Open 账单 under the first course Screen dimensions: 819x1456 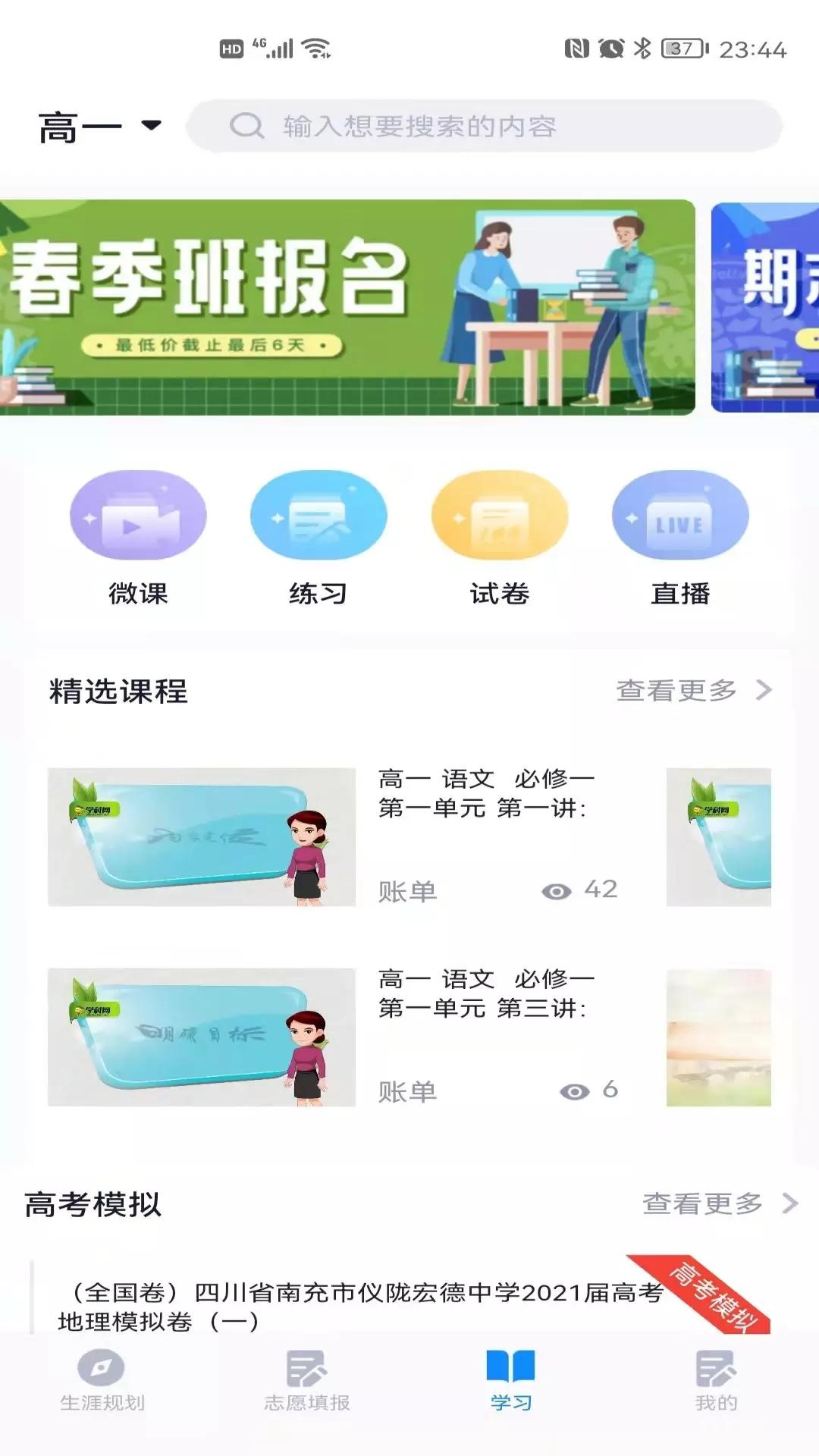(406, 892)
